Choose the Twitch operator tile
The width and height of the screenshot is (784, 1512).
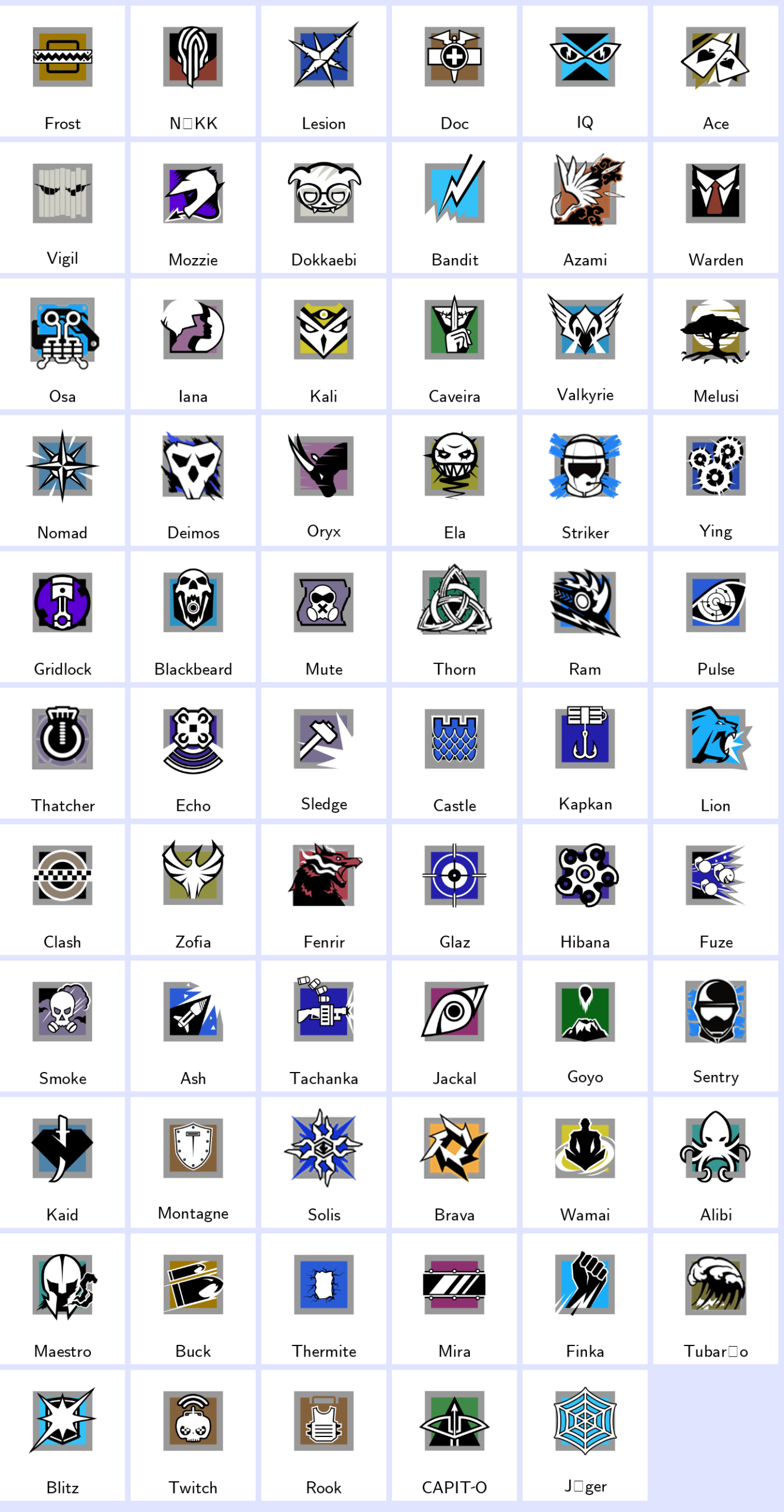[193, 1435]
